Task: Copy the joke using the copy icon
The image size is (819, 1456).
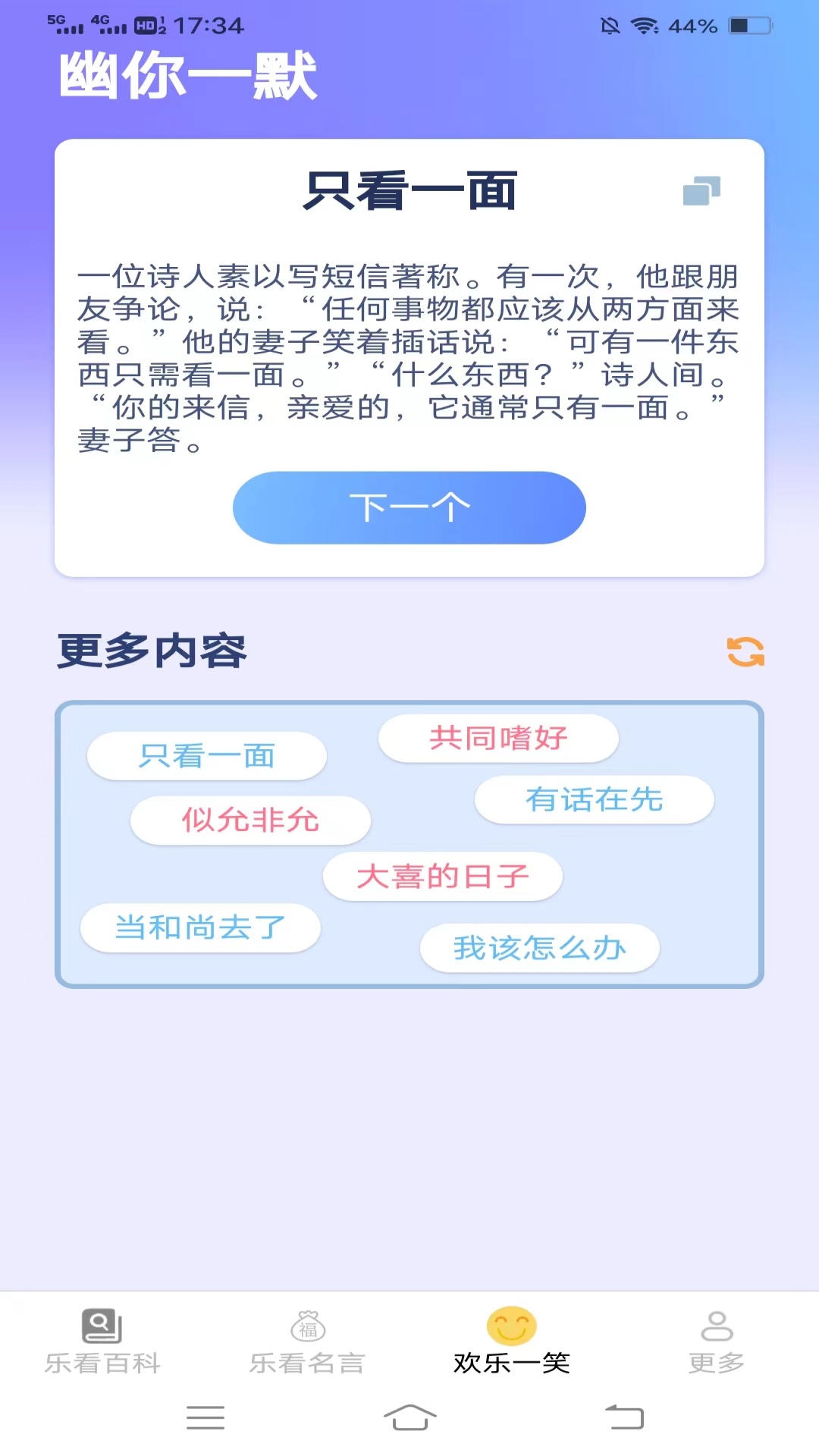Action: [701, 191]
